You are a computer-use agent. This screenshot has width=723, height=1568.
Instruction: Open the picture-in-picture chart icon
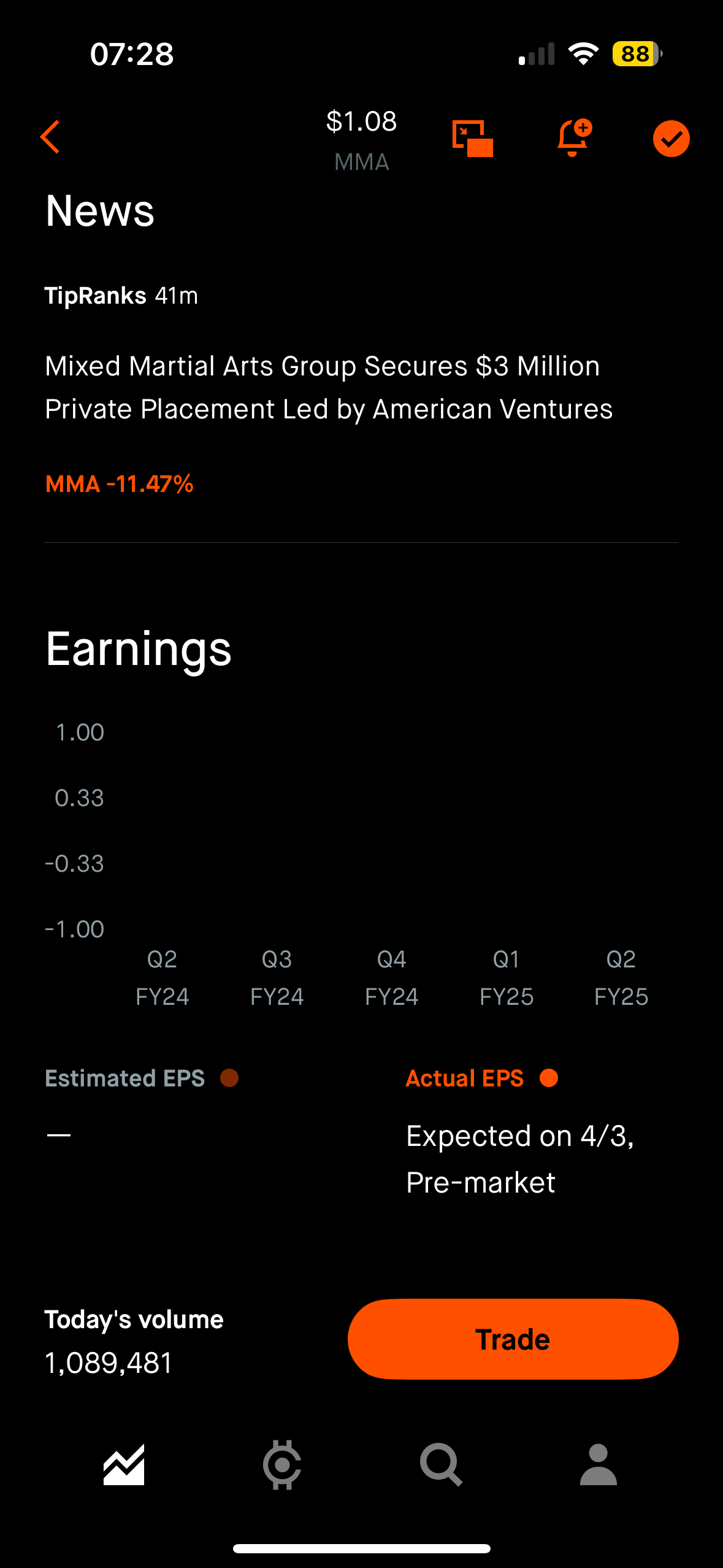pyautogui.click(x=472, y=138)
